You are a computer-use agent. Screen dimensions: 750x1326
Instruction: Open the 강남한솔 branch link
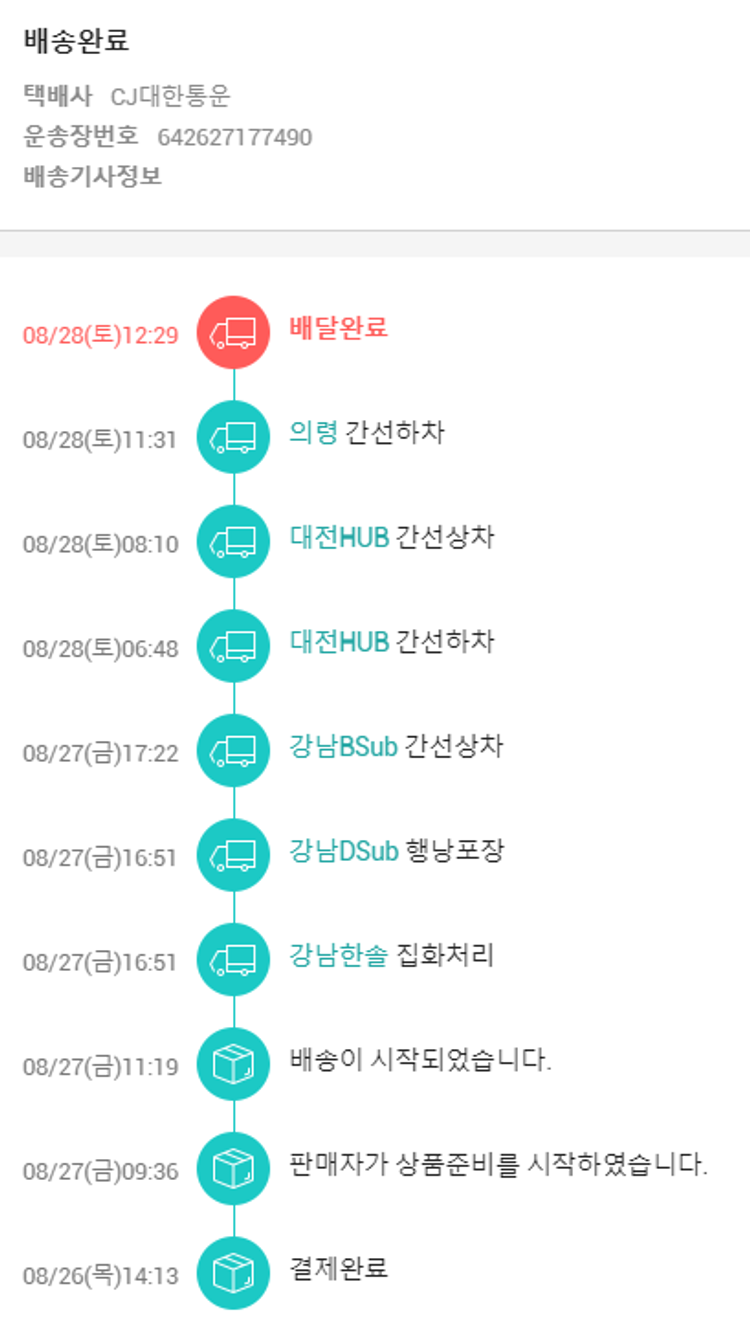(338, 956)
